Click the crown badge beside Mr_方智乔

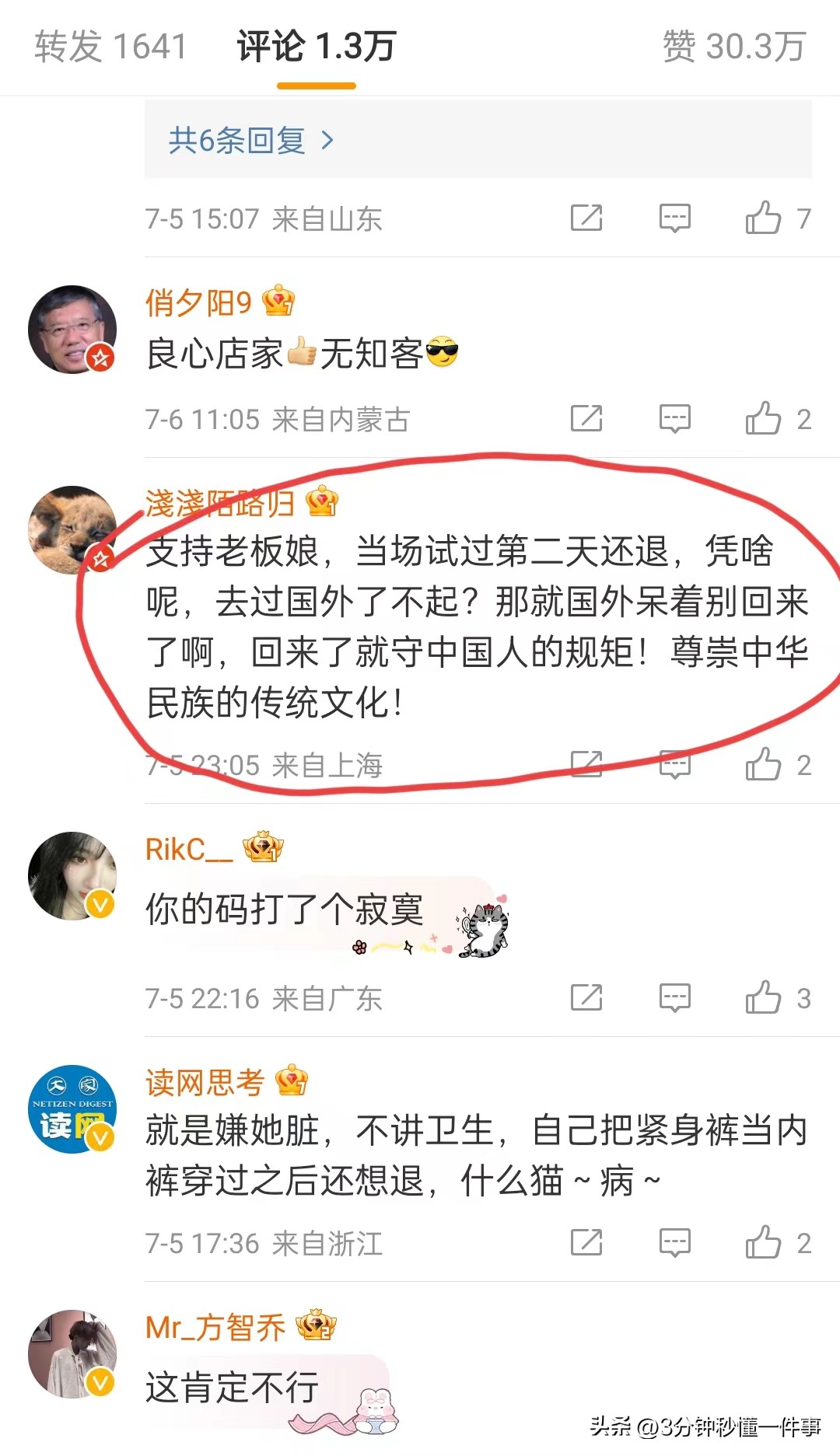point(317,1326)
